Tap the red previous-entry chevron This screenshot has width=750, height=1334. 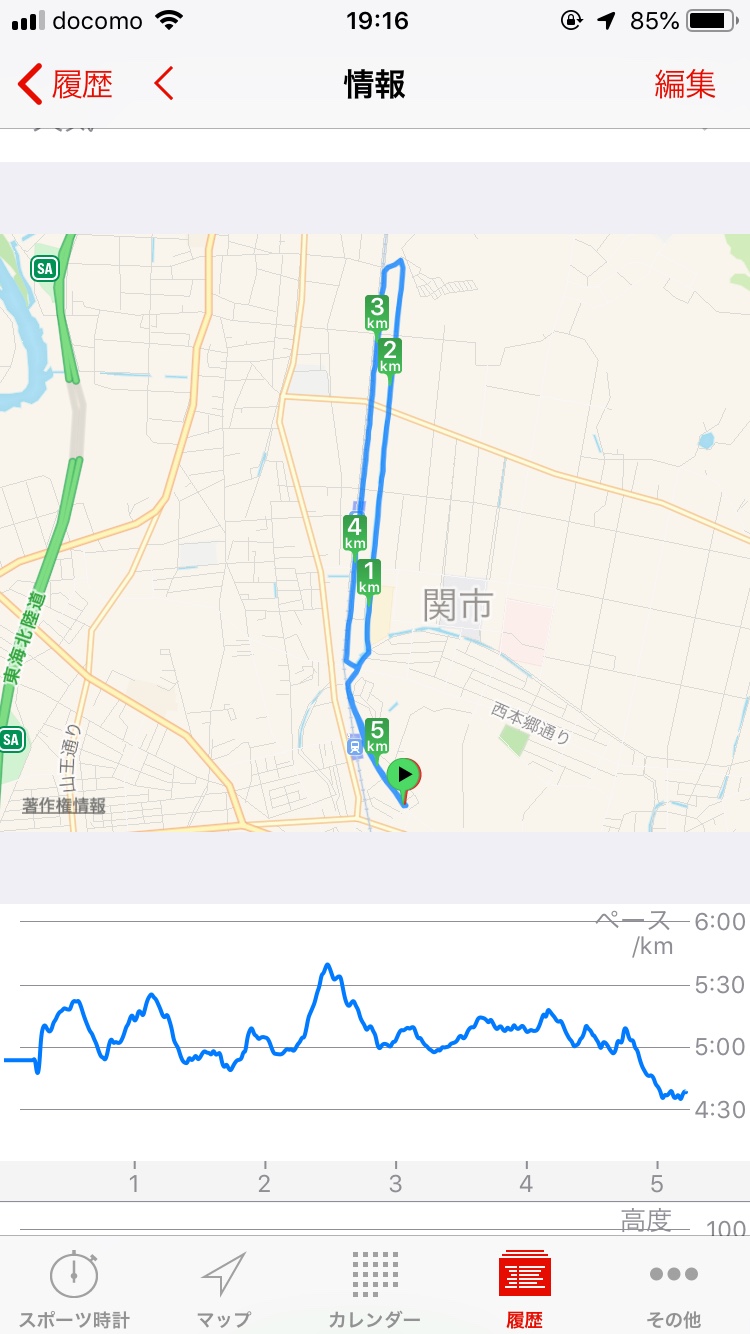pyautogui.click(x=164, y=84)
